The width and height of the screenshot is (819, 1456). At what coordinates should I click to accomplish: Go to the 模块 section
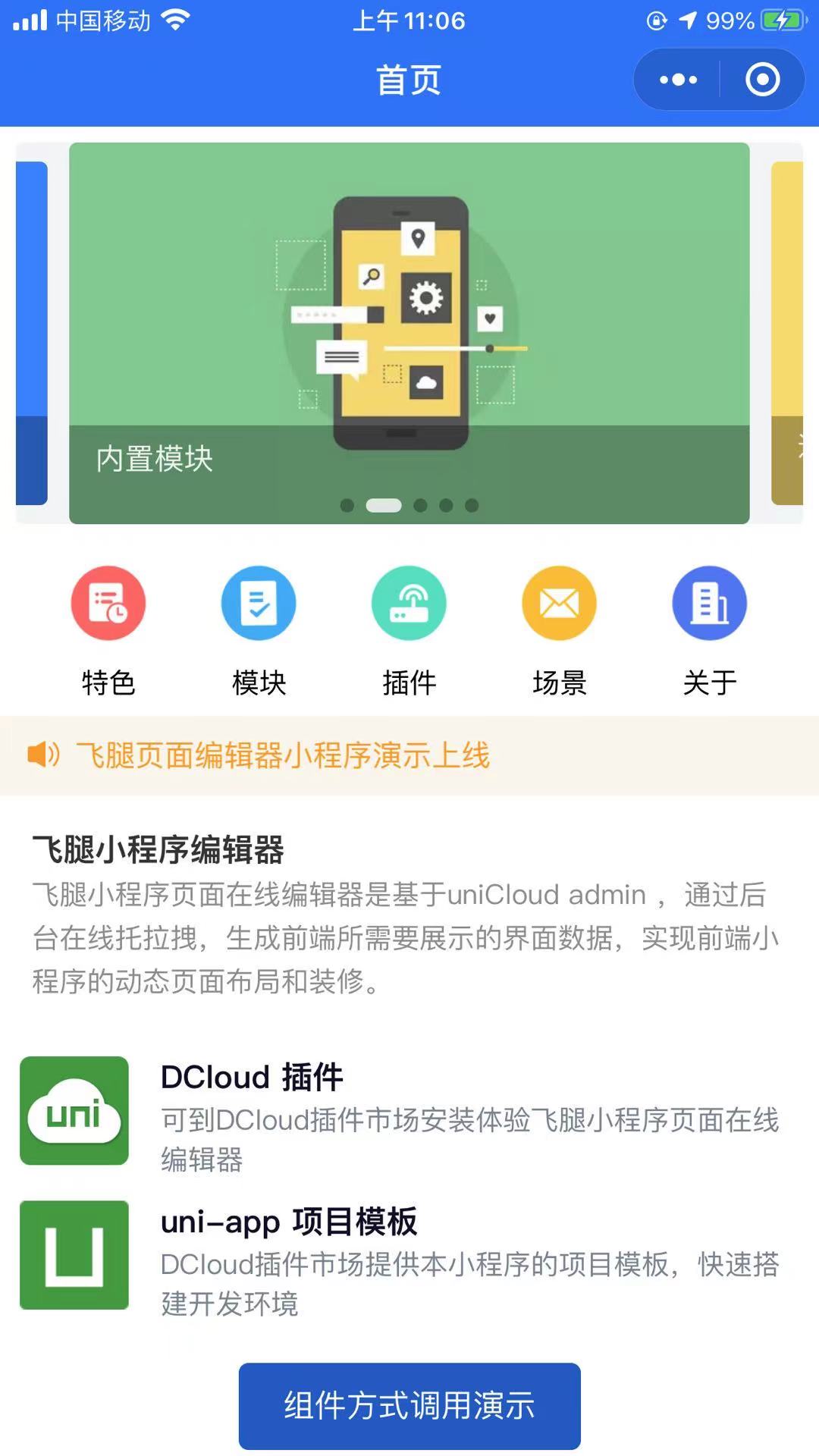pos(259,629)
